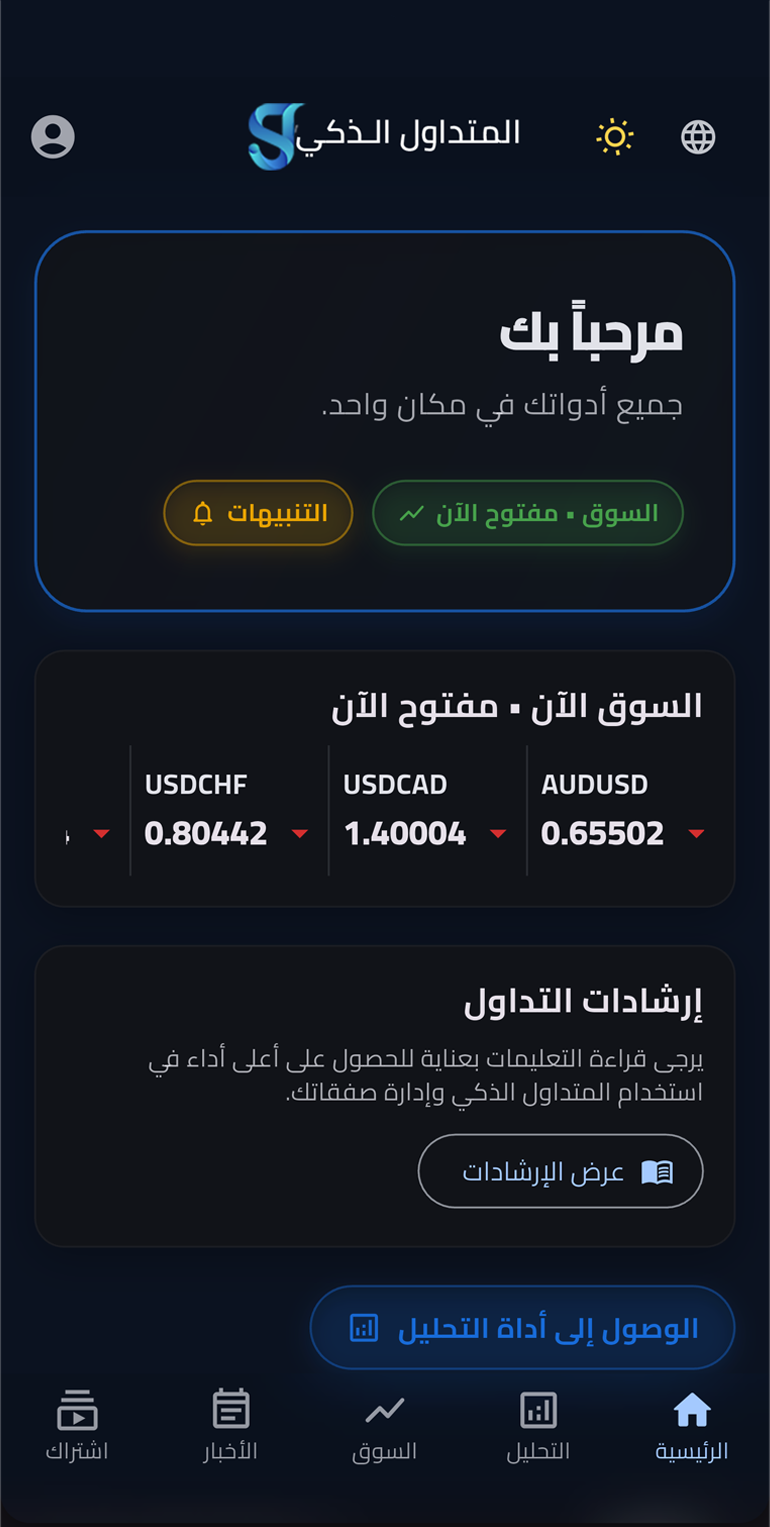770x1527 pixels.
Task: Switch to the الأخبار tab
Action: point(231,1427)
